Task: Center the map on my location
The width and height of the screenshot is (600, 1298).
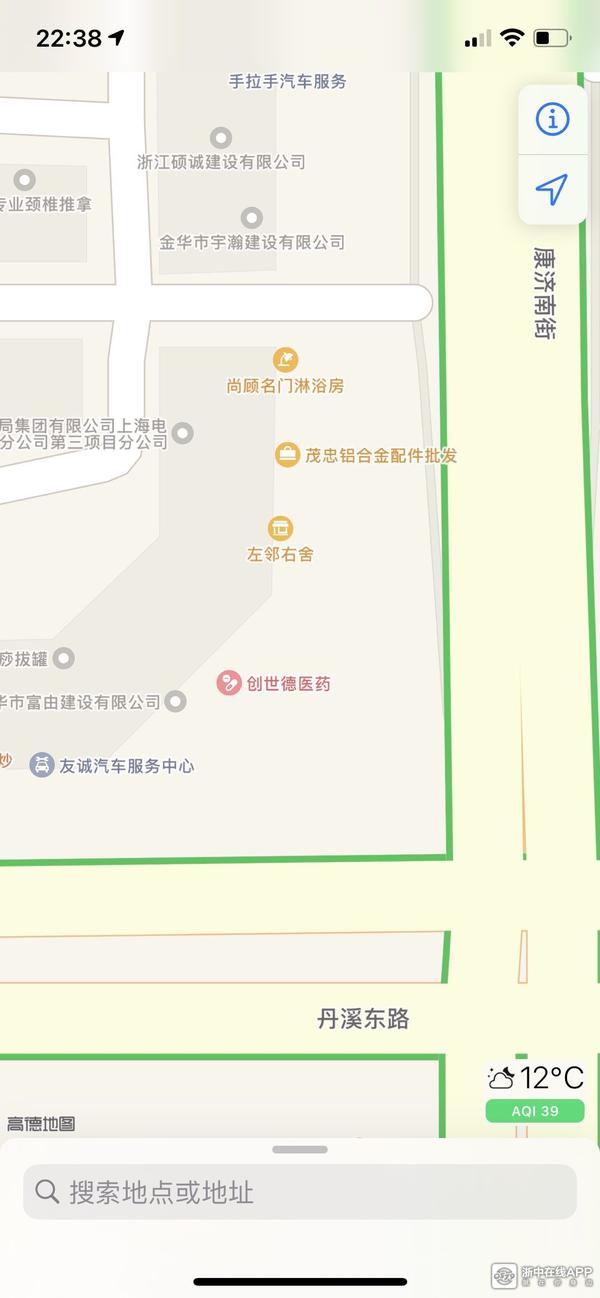Action: [552, 188]
